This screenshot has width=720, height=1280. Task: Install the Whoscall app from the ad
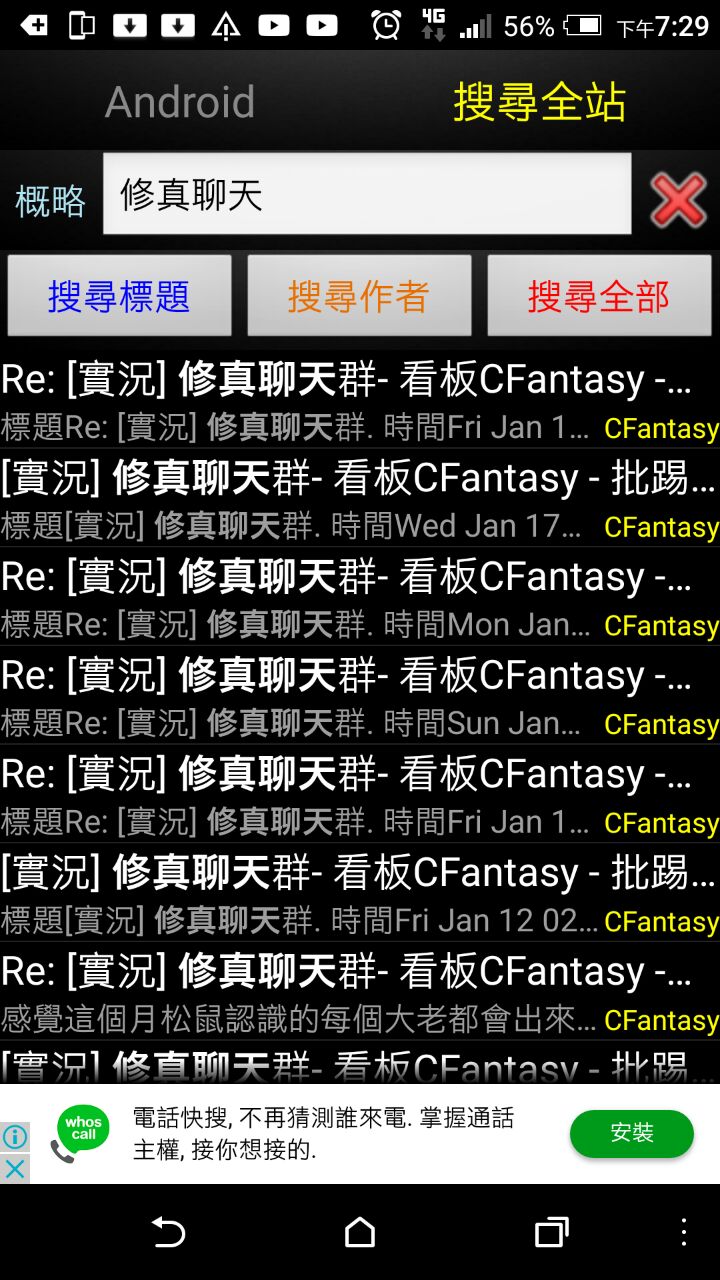631,1133
